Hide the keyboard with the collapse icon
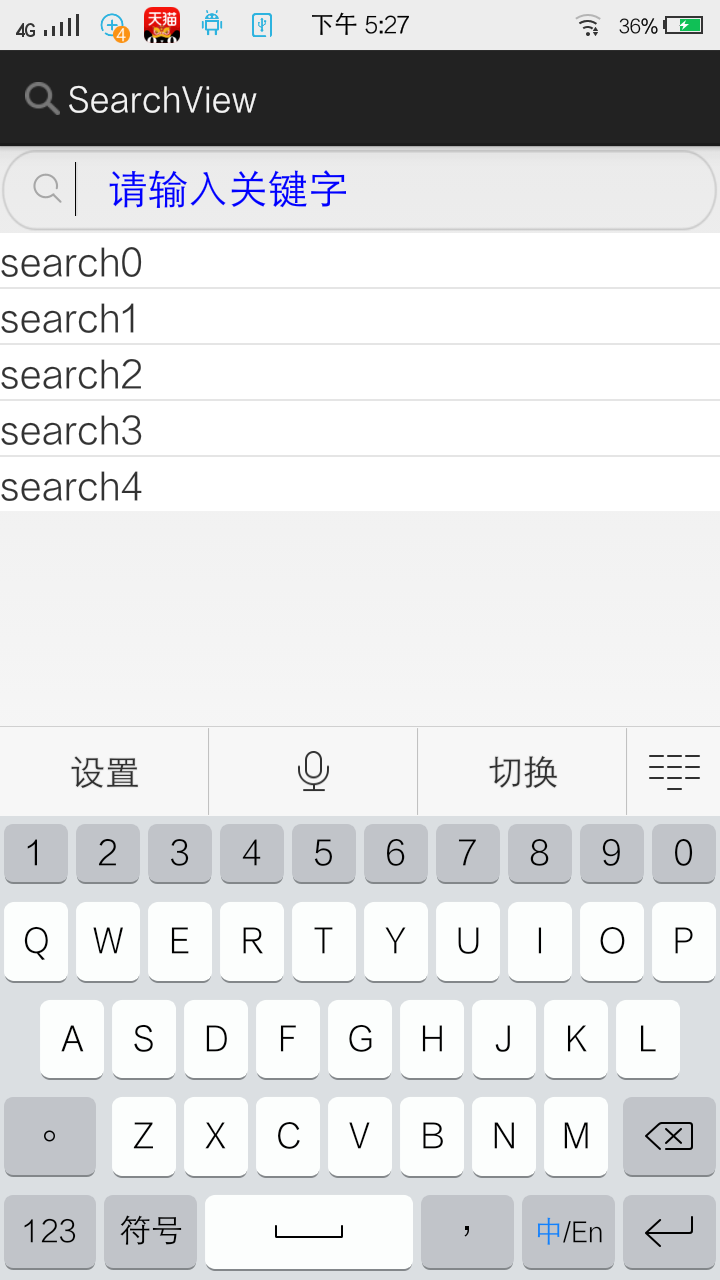720x1280 pixels. [x=674, y=772]
